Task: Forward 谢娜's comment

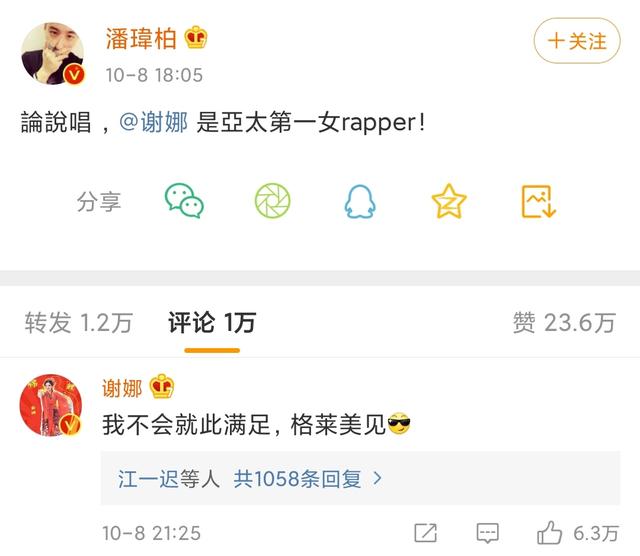Action: pyautogui.click(x=426, y=533)
